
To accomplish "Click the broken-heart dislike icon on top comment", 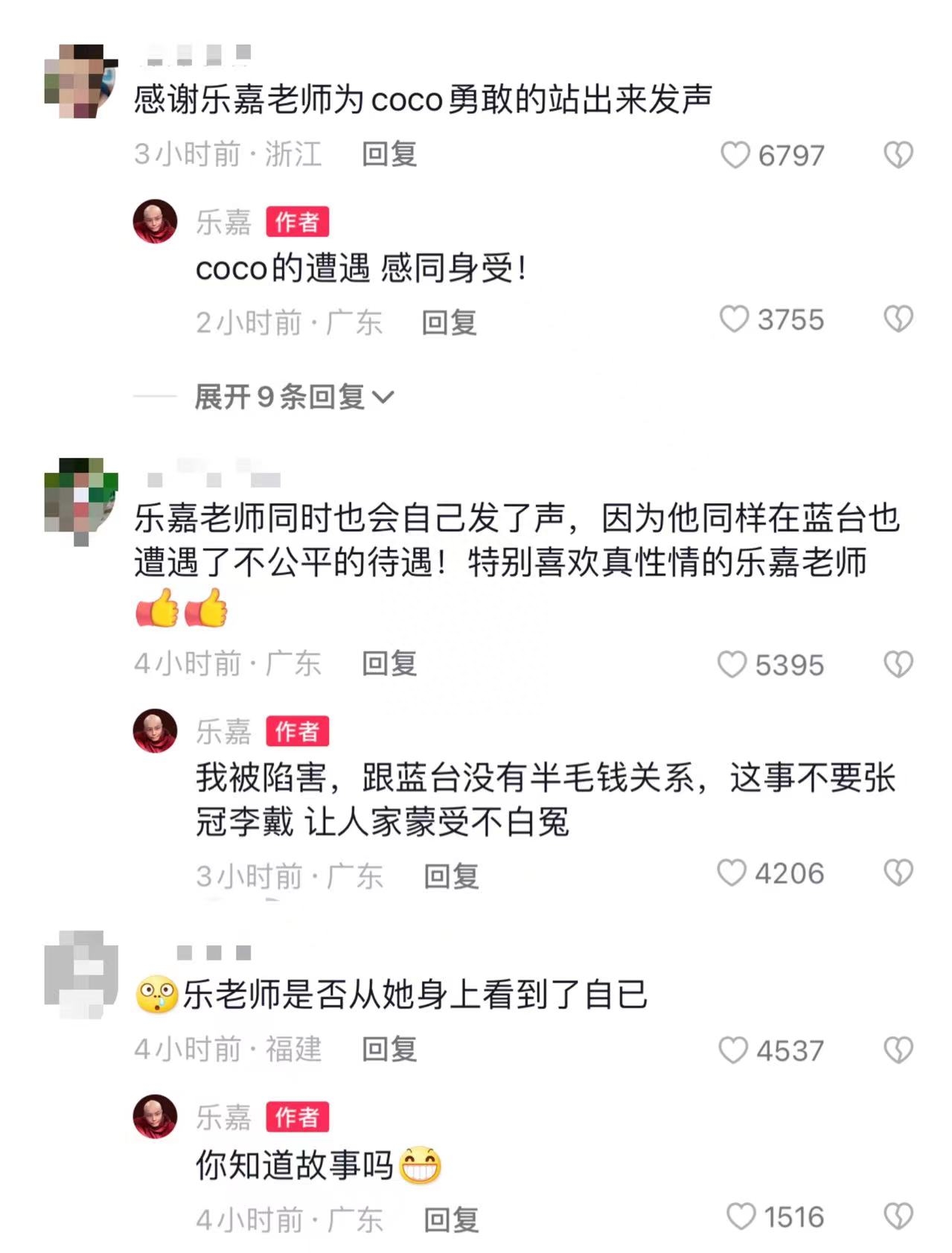I will pyautogui.click(x=899, y=156).
